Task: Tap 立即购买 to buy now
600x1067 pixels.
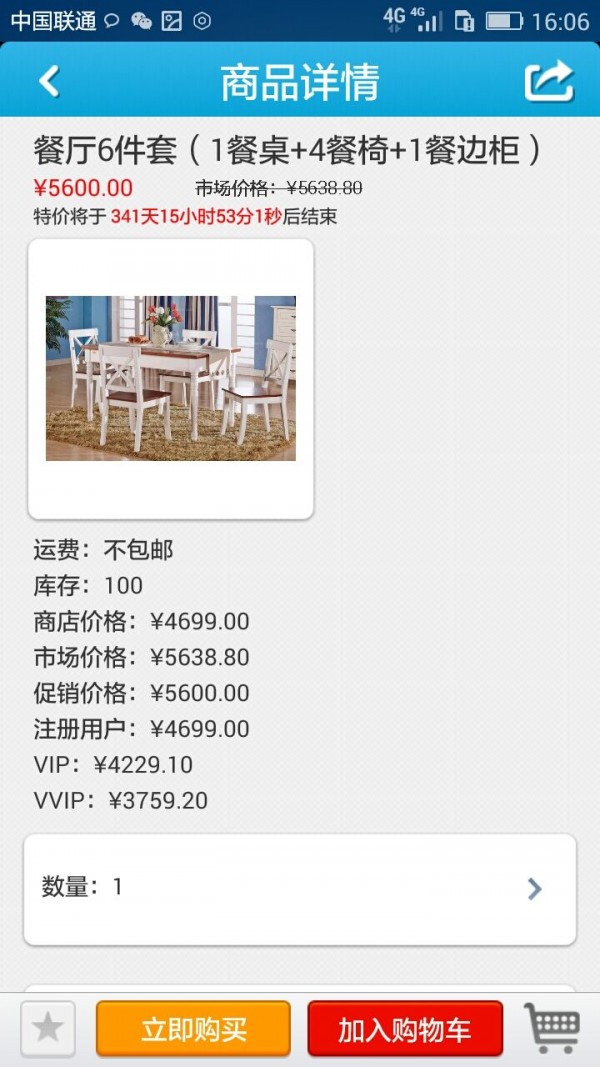Action: pyautogui.click(x=193, y=1029)
